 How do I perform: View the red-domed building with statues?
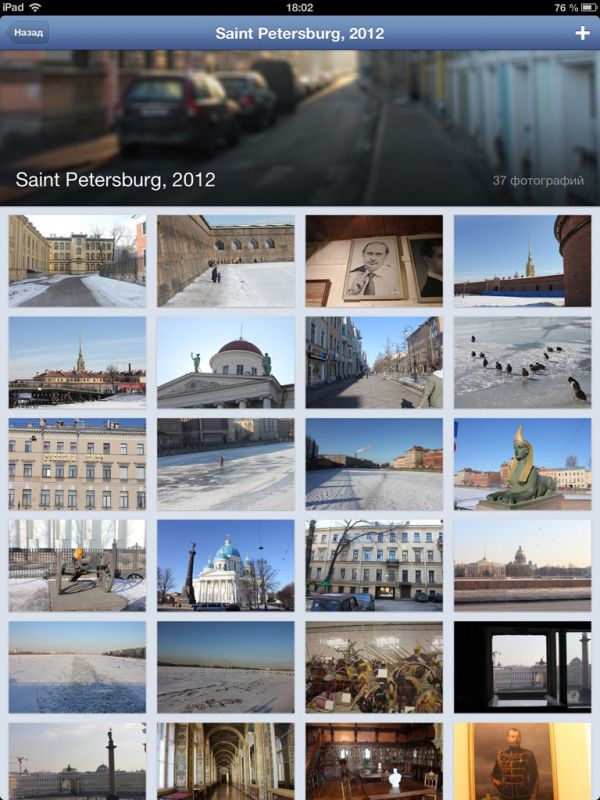226,362
